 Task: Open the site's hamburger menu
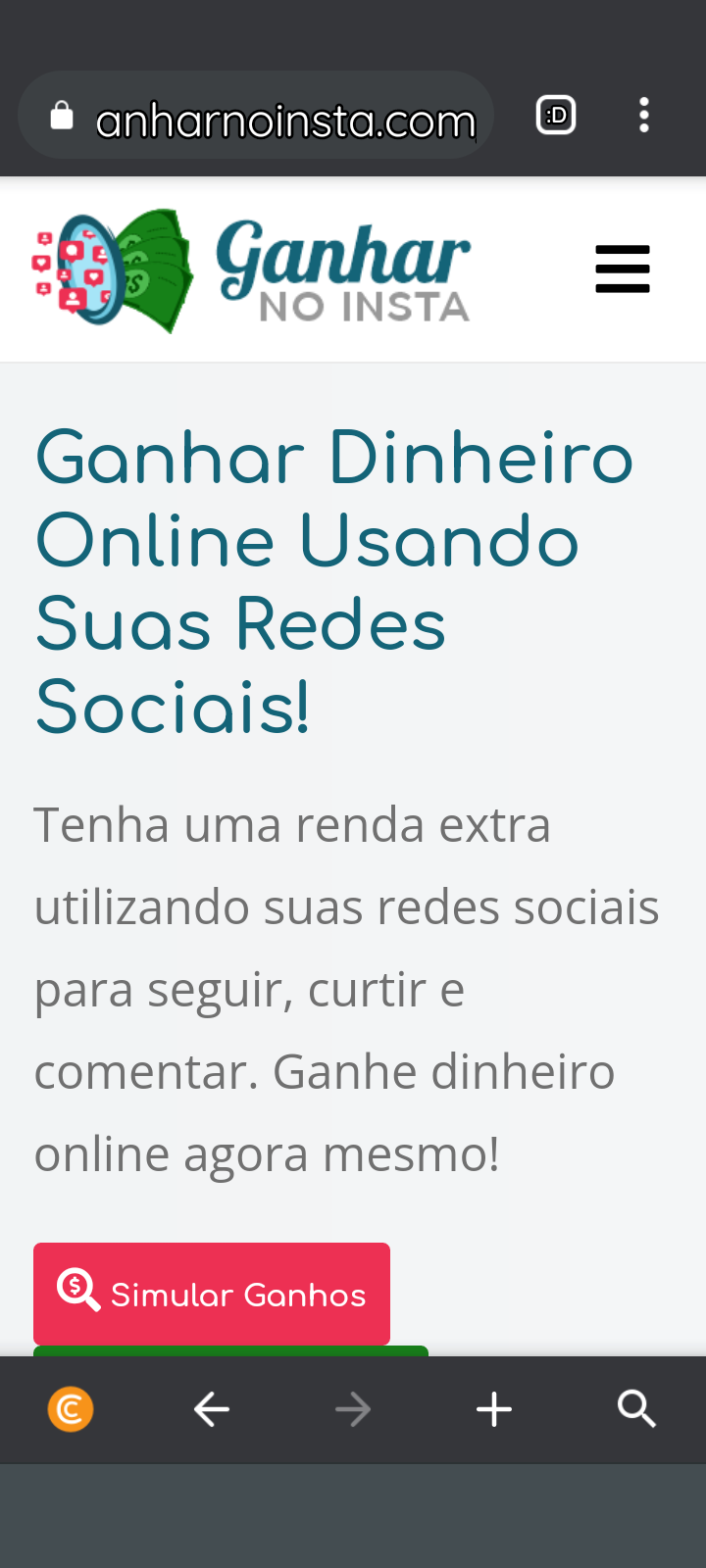point(622,269)
